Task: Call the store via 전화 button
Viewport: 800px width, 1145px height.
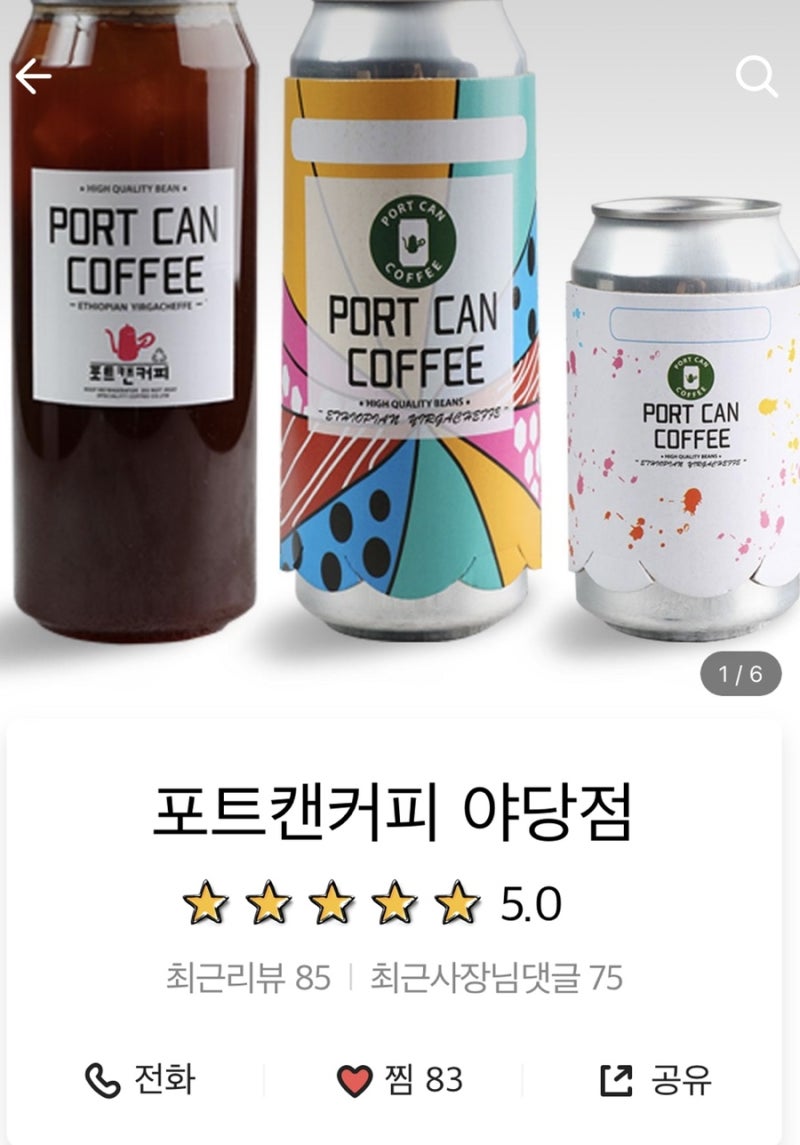Action: 140,1079
